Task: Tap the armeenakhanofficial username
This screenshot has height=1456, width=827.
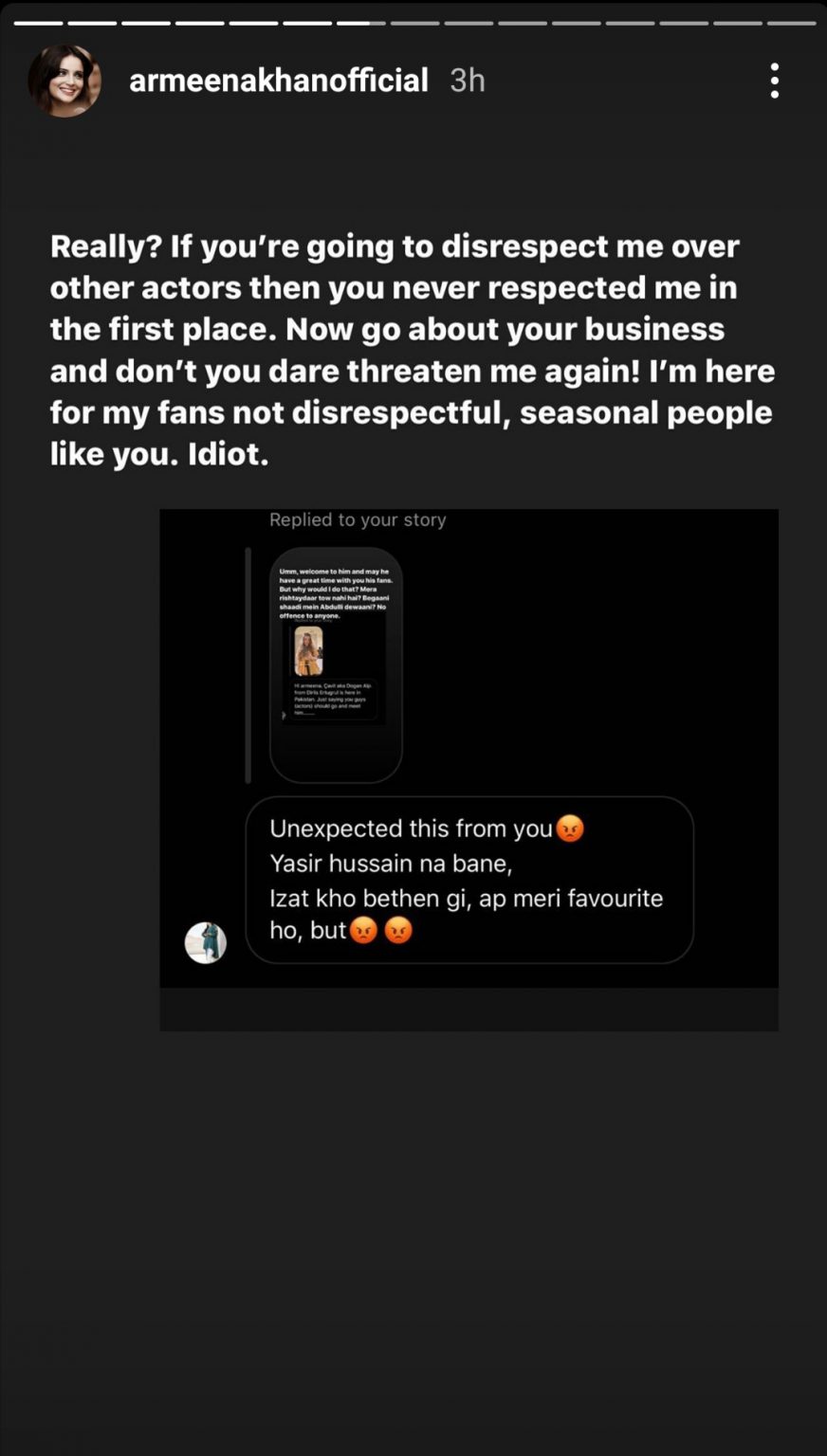Action: (x=279, y=81)
